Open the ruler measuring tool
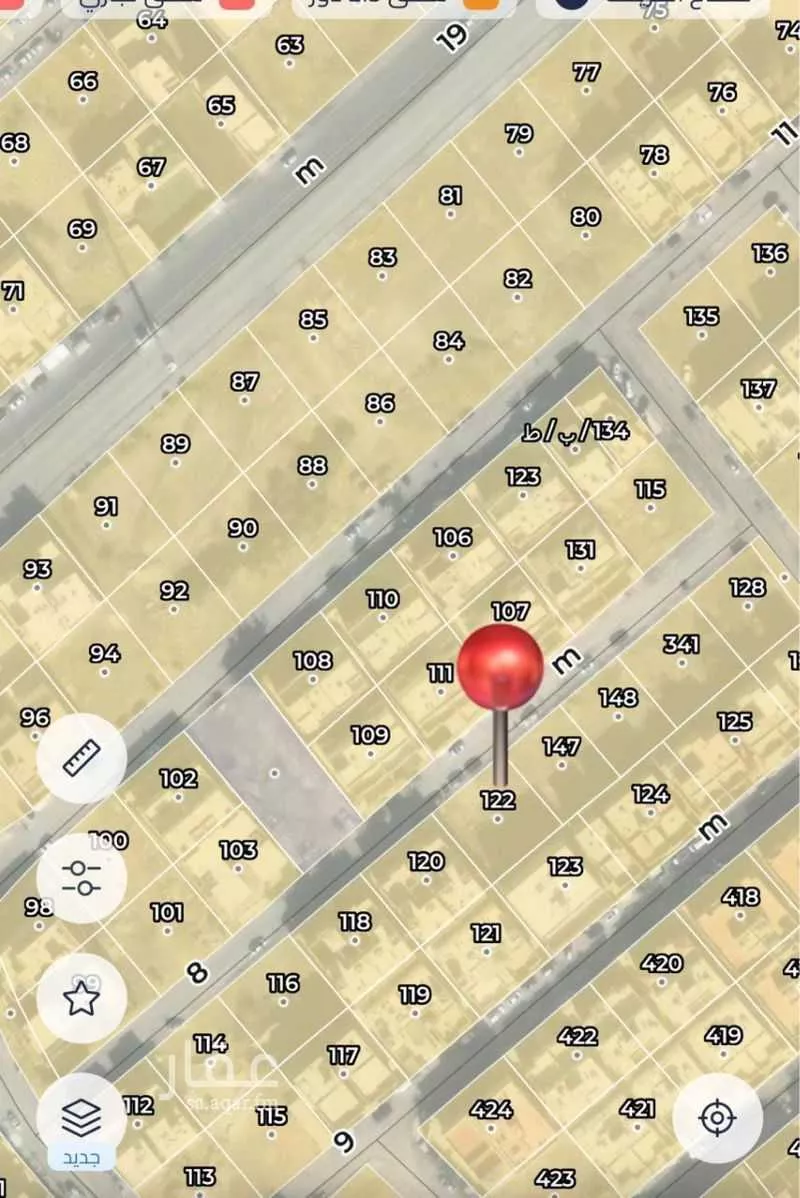 81,759
